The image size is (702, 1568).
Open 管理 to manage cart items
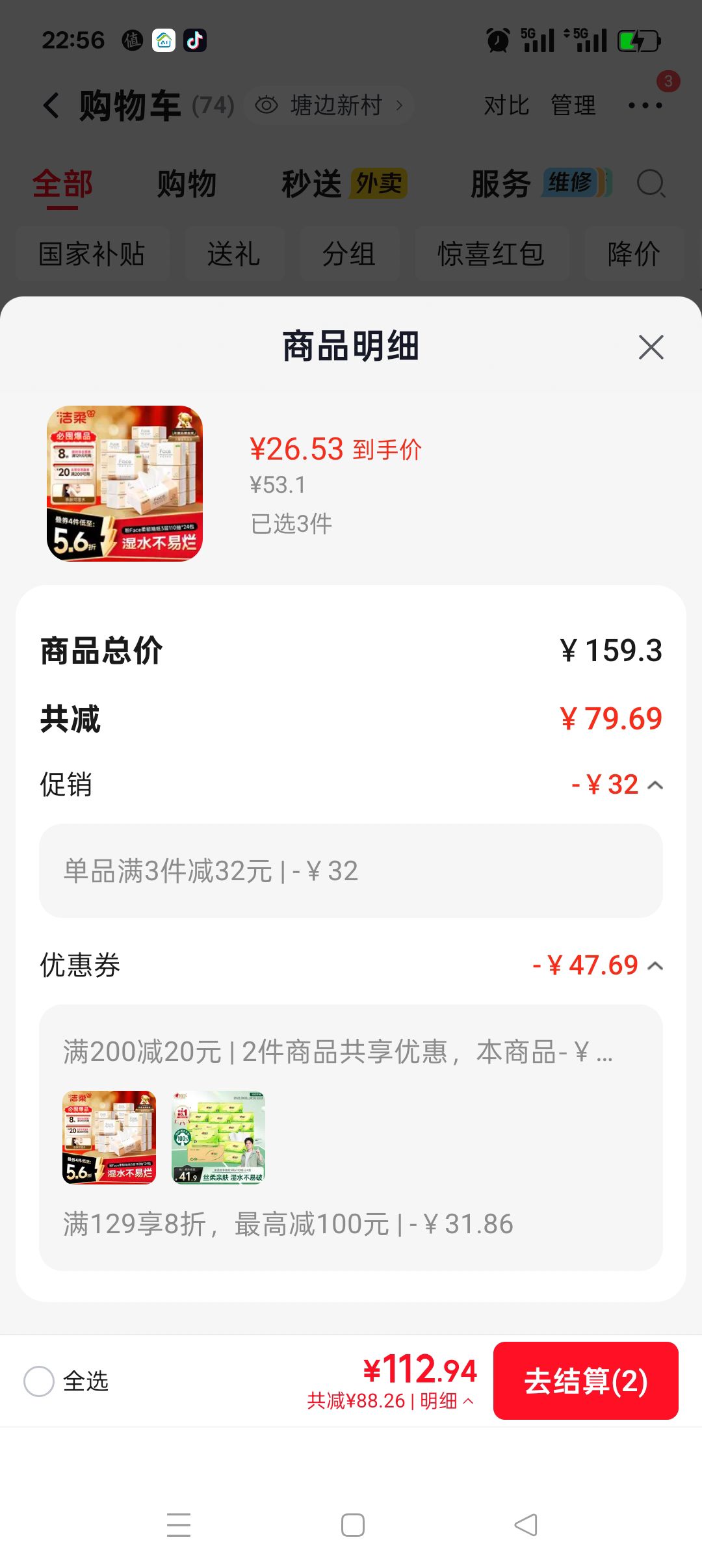[x=573, y=105]
